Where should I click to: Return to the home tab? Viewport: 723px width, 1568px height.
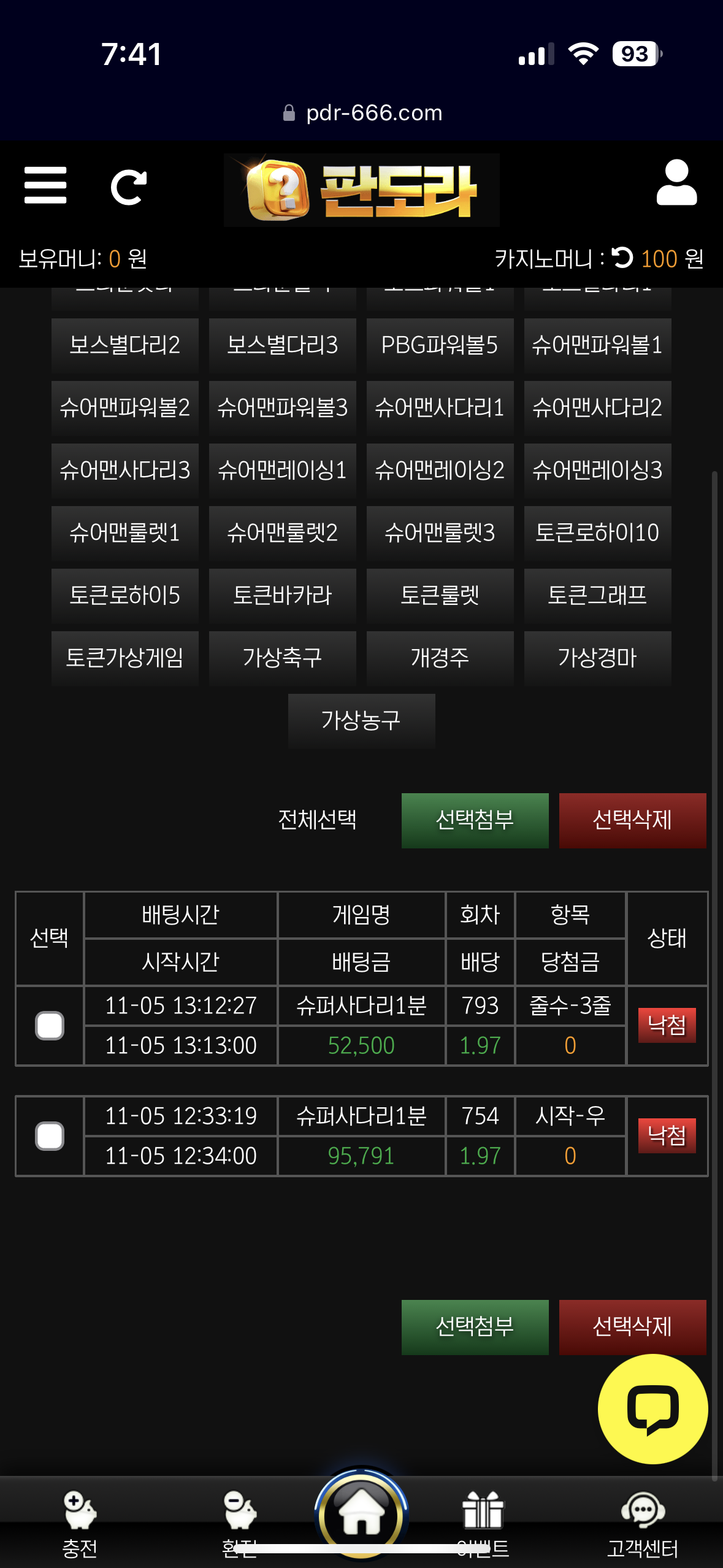coord(361,1513)
